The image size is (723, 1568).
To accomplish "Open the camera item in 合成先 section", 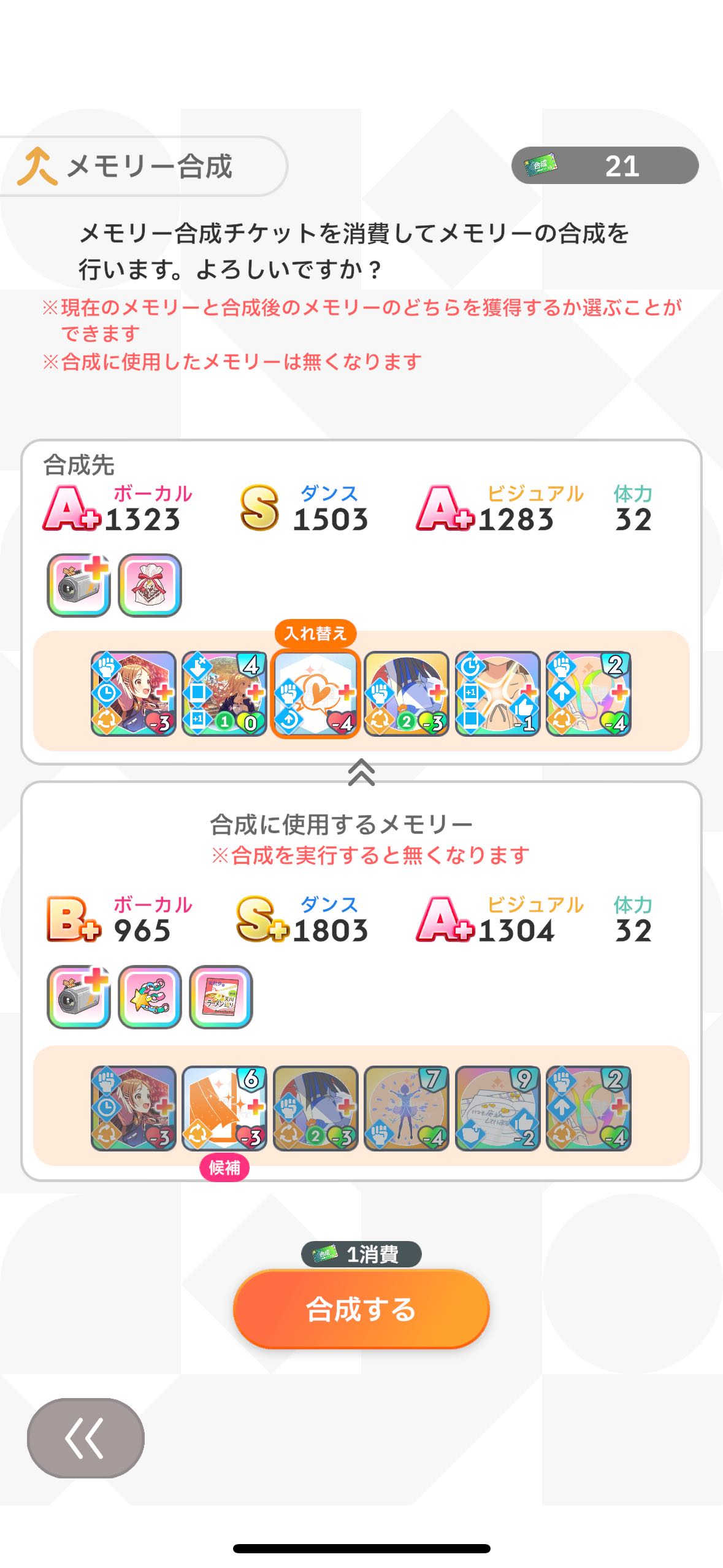I will tap(78, 585).
